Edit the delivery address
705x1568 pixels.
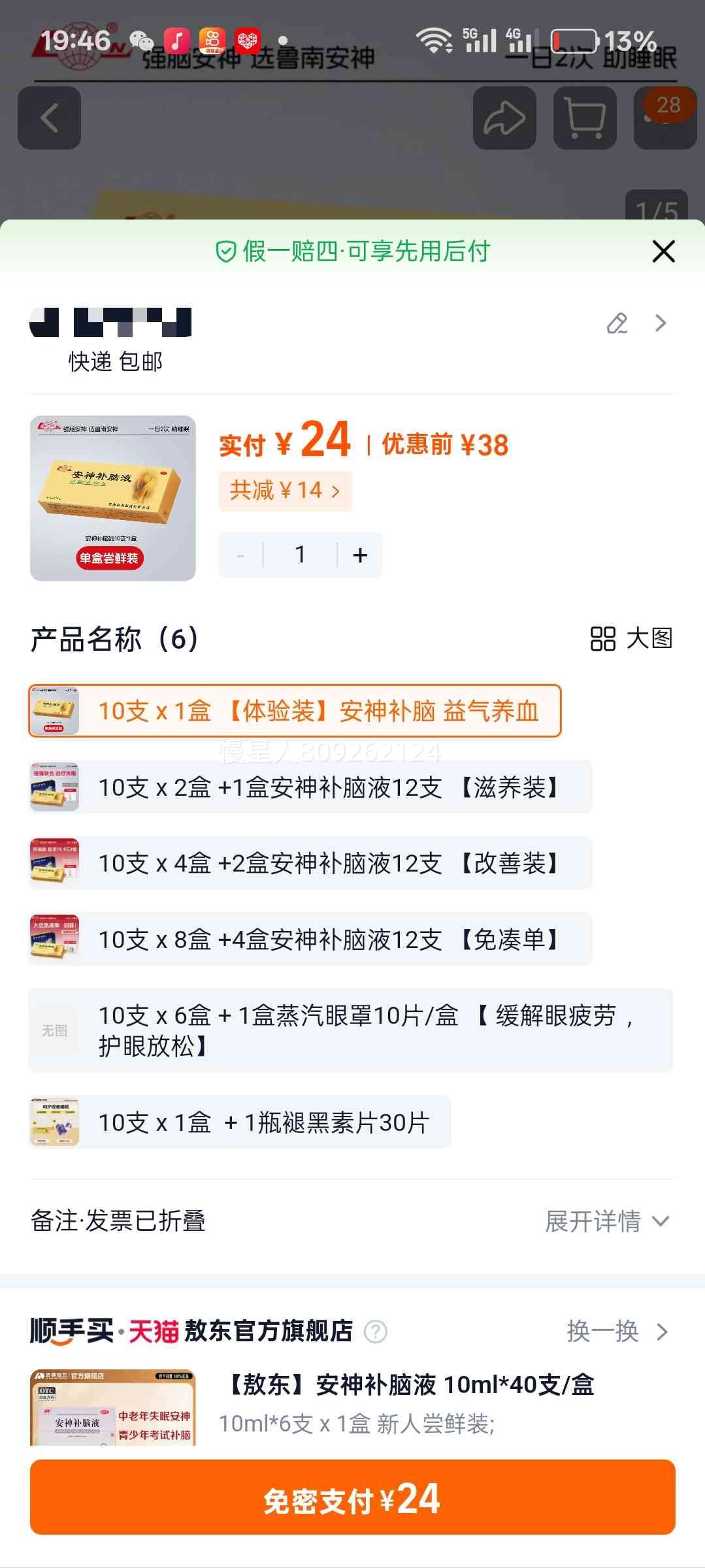pos(617,323)
